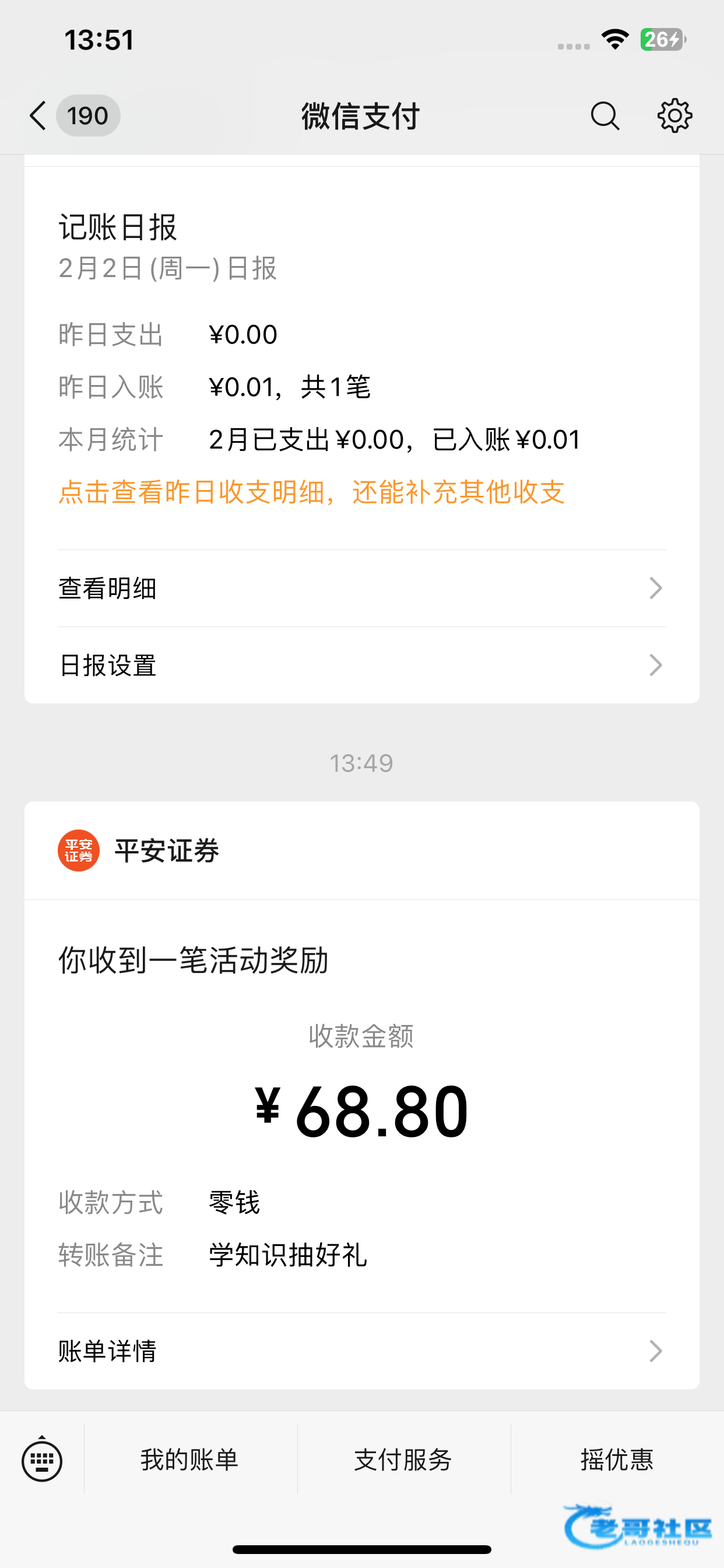Open search in 微信支付

coord(604,116)
